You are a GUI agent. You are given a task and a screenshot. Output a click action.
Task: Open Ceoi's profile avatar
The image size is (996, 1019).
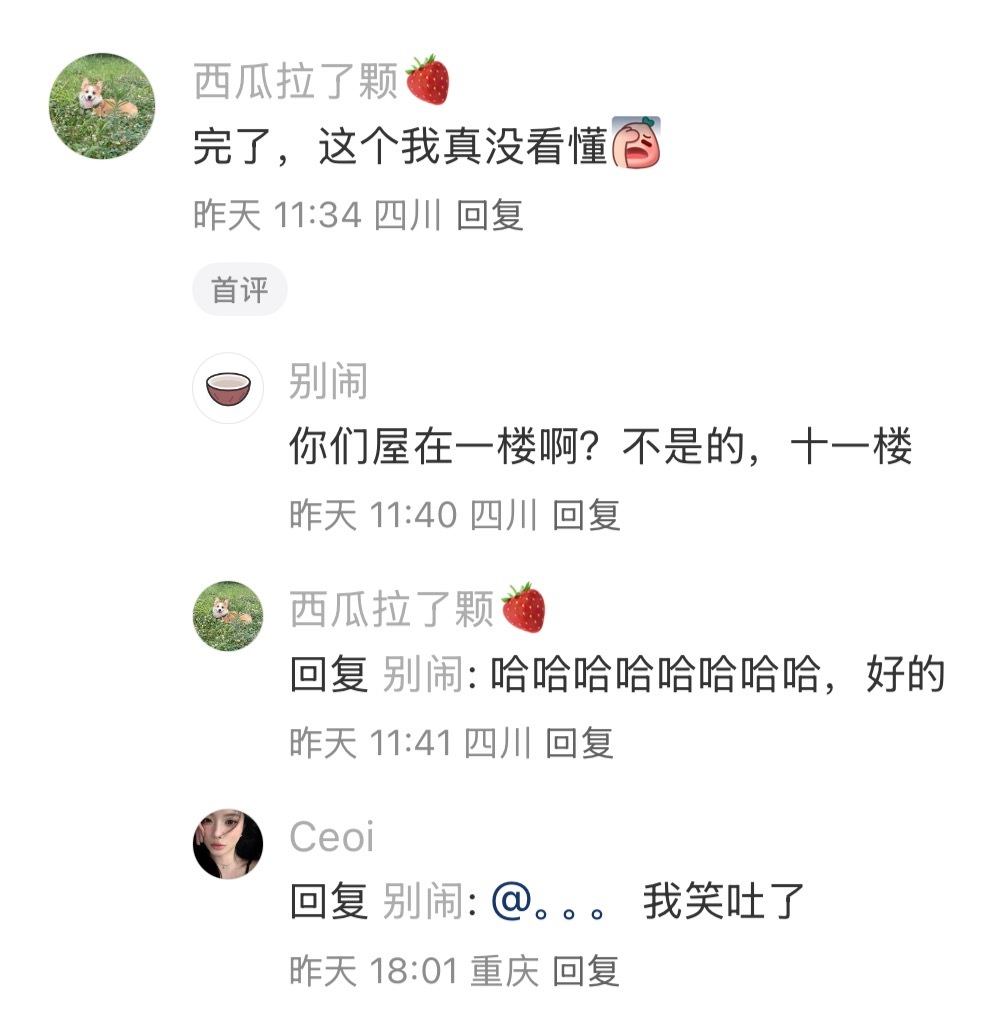(228, 838)
